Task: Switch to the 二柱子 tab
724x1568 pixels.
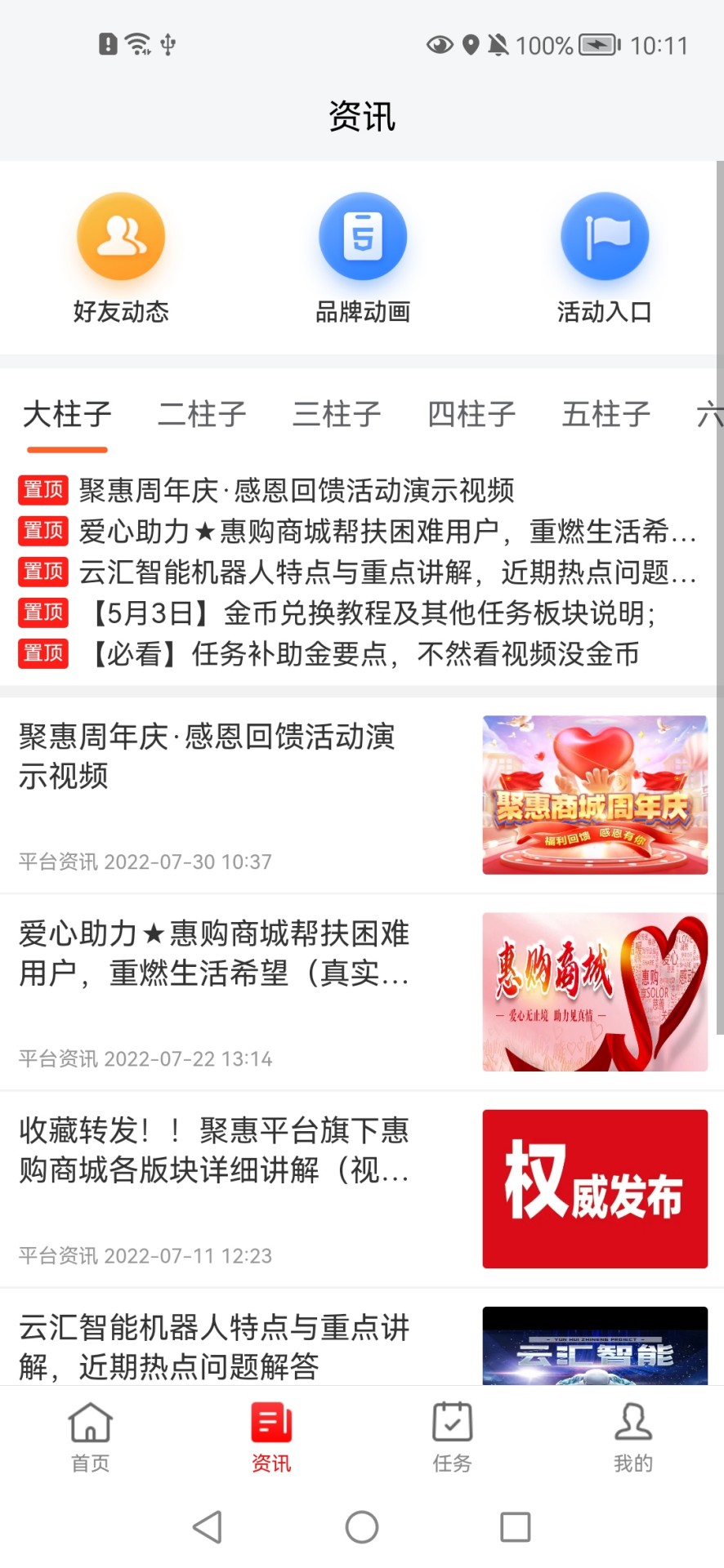Action: click(202, 414)
